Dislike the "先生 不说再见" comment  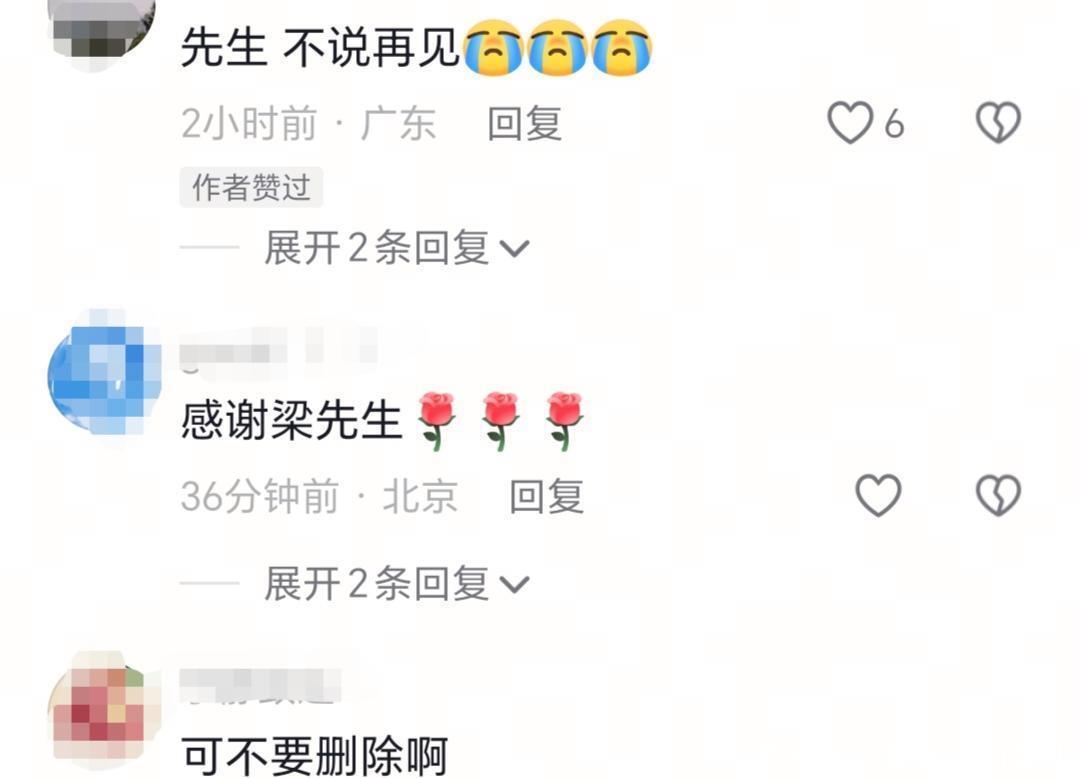(998, 123)
